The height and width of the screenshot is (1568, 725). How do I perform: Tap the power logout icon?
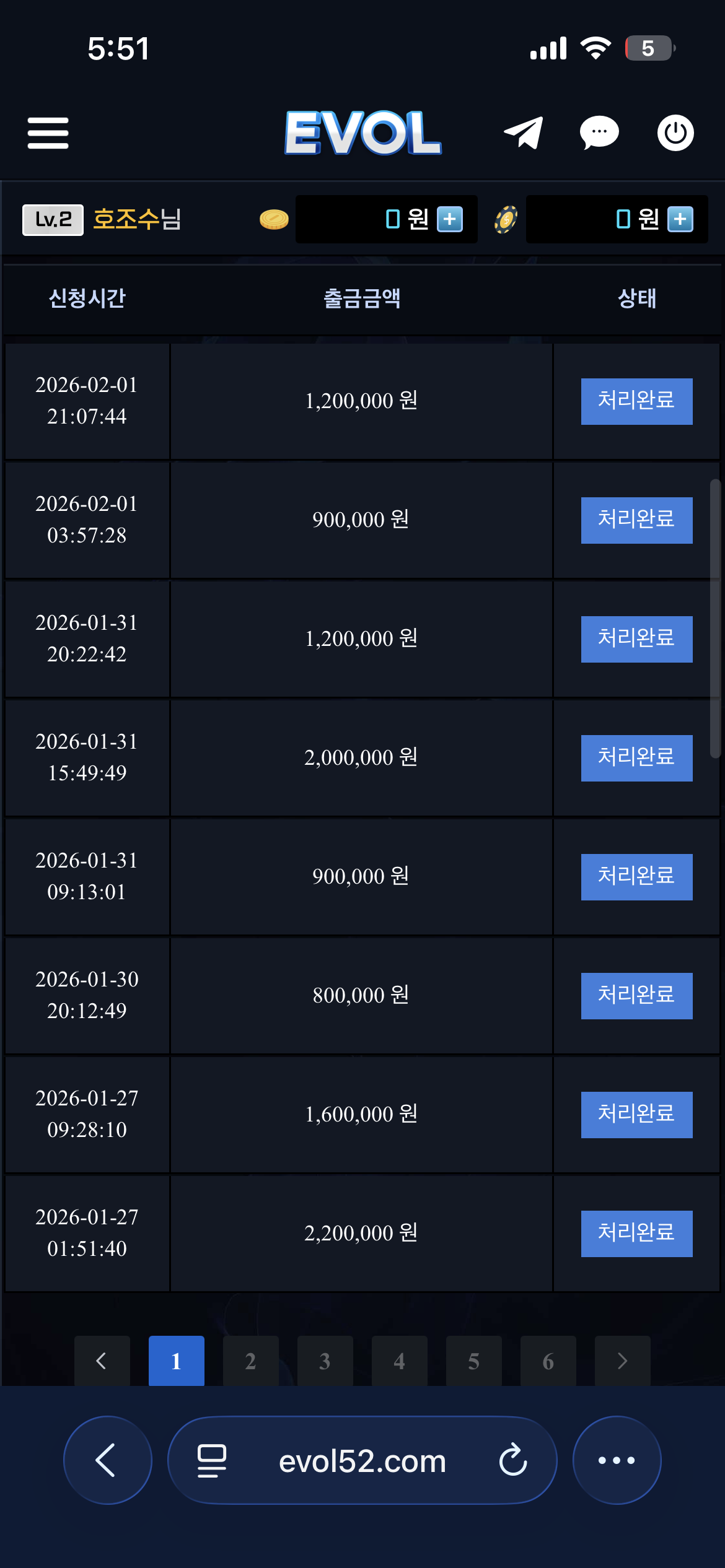click(675, 133)
